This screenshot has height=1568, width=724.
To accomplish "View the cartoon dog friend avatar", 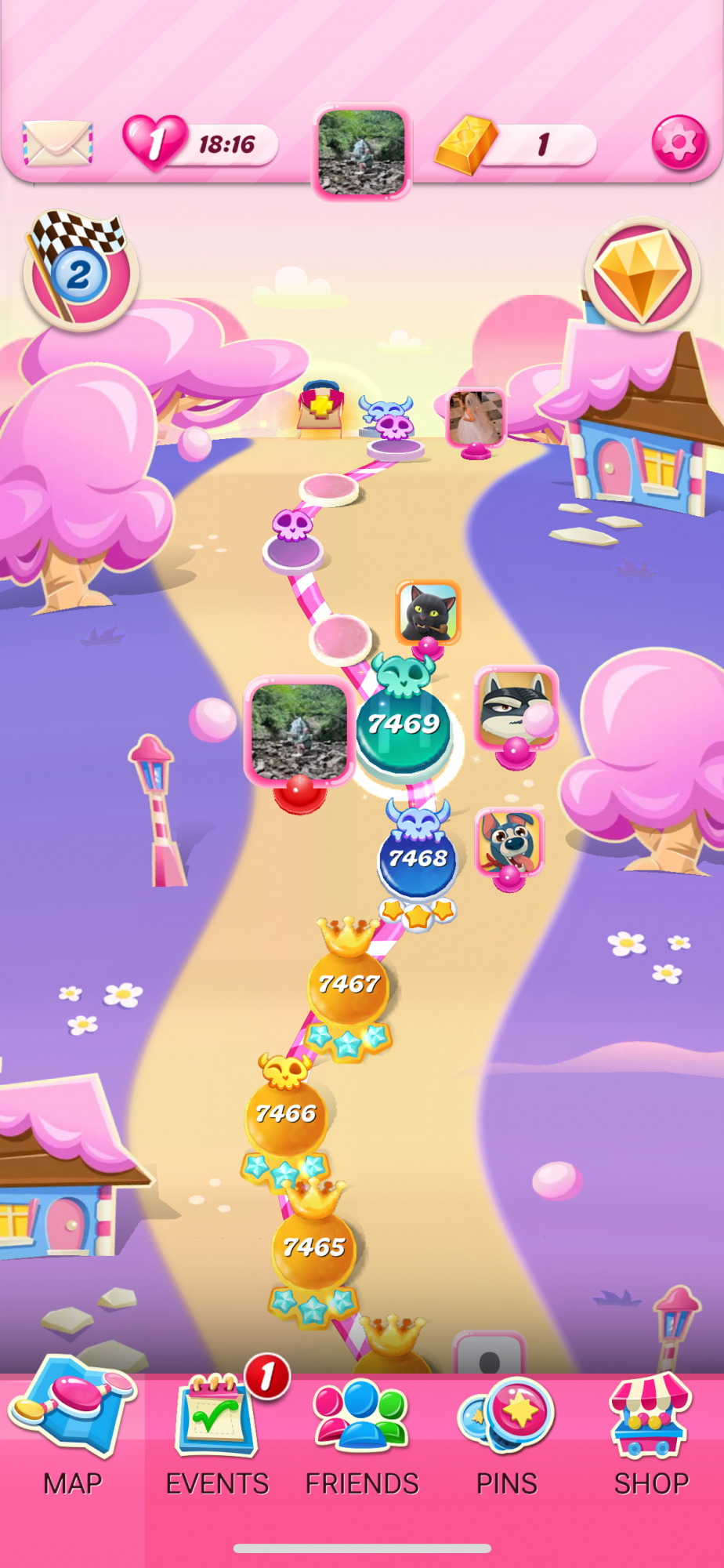I will point(509,842).
